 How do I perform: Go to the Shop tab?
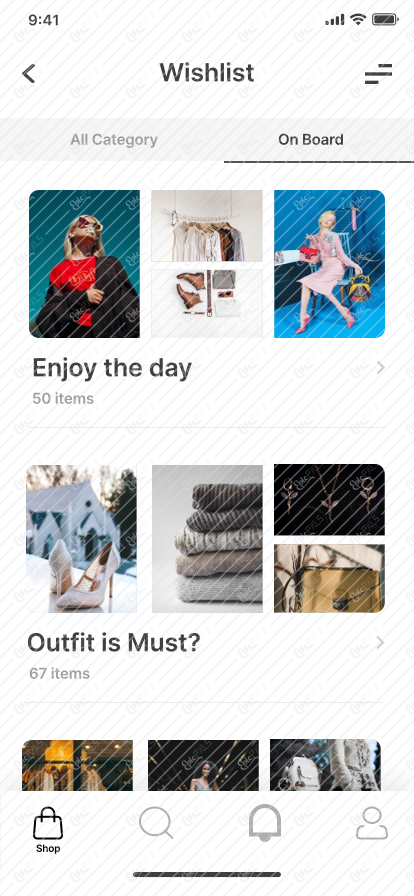point(48,830)
